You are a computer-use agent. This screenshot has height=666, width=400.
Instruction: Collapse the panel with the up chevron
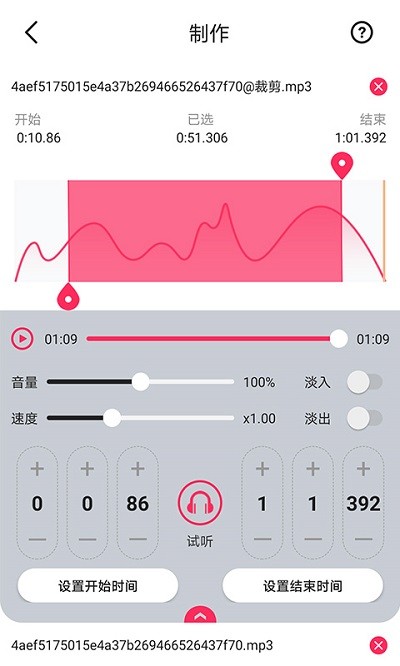click(200, 616)
